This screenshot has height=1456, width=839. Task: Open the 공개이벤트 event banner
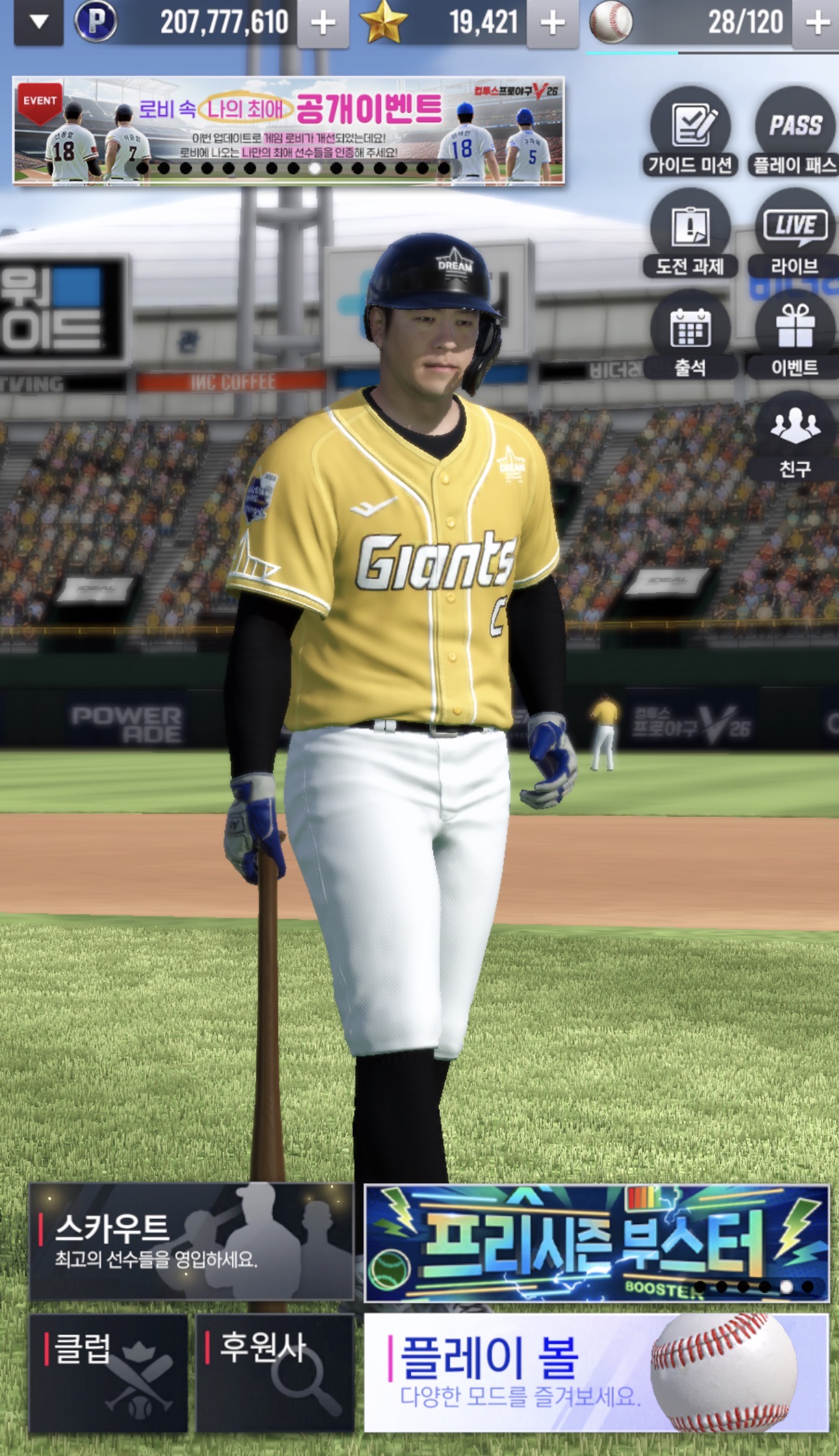pyautogui.click(x=288, y=131)
